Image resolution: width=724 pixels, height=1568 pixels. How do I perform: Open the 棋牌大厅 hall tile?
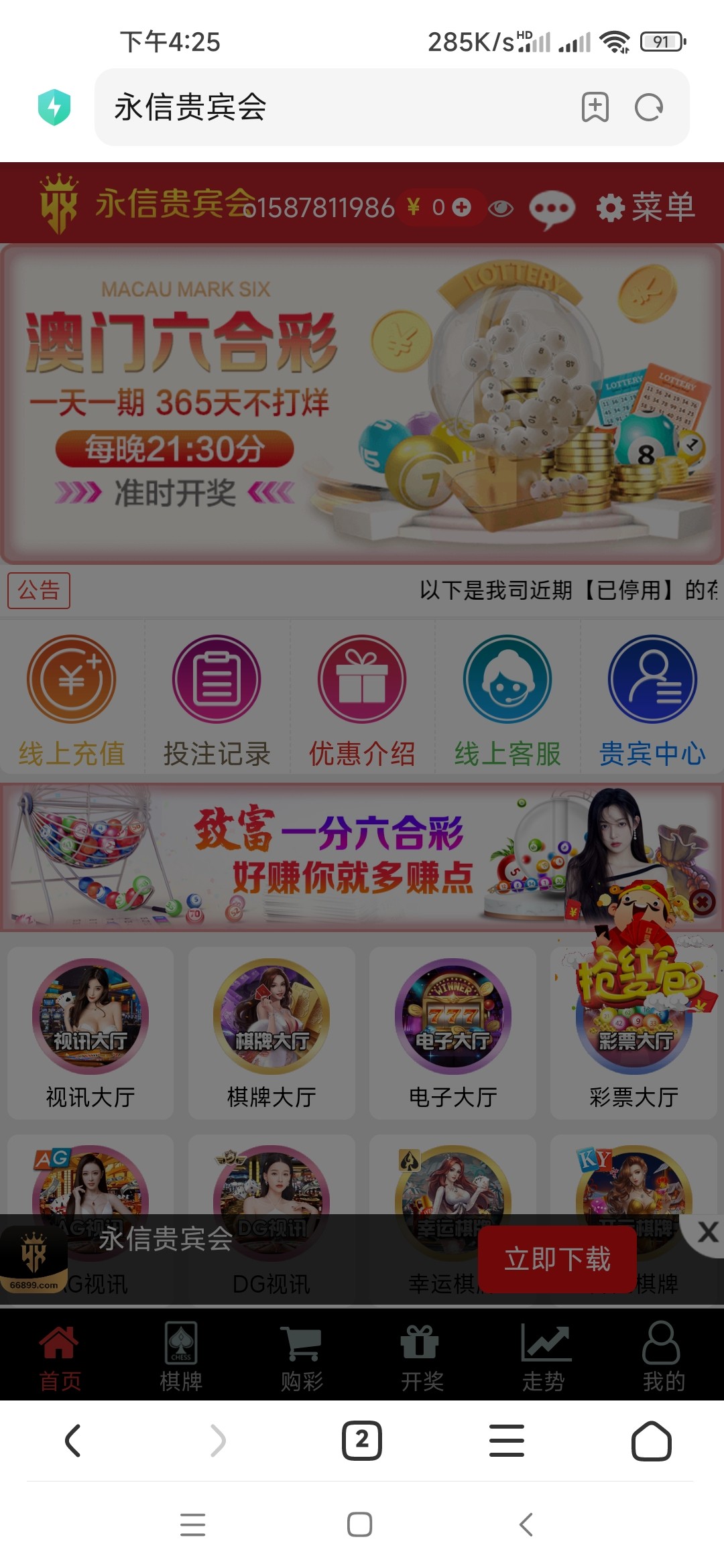tap(271, 1033)
